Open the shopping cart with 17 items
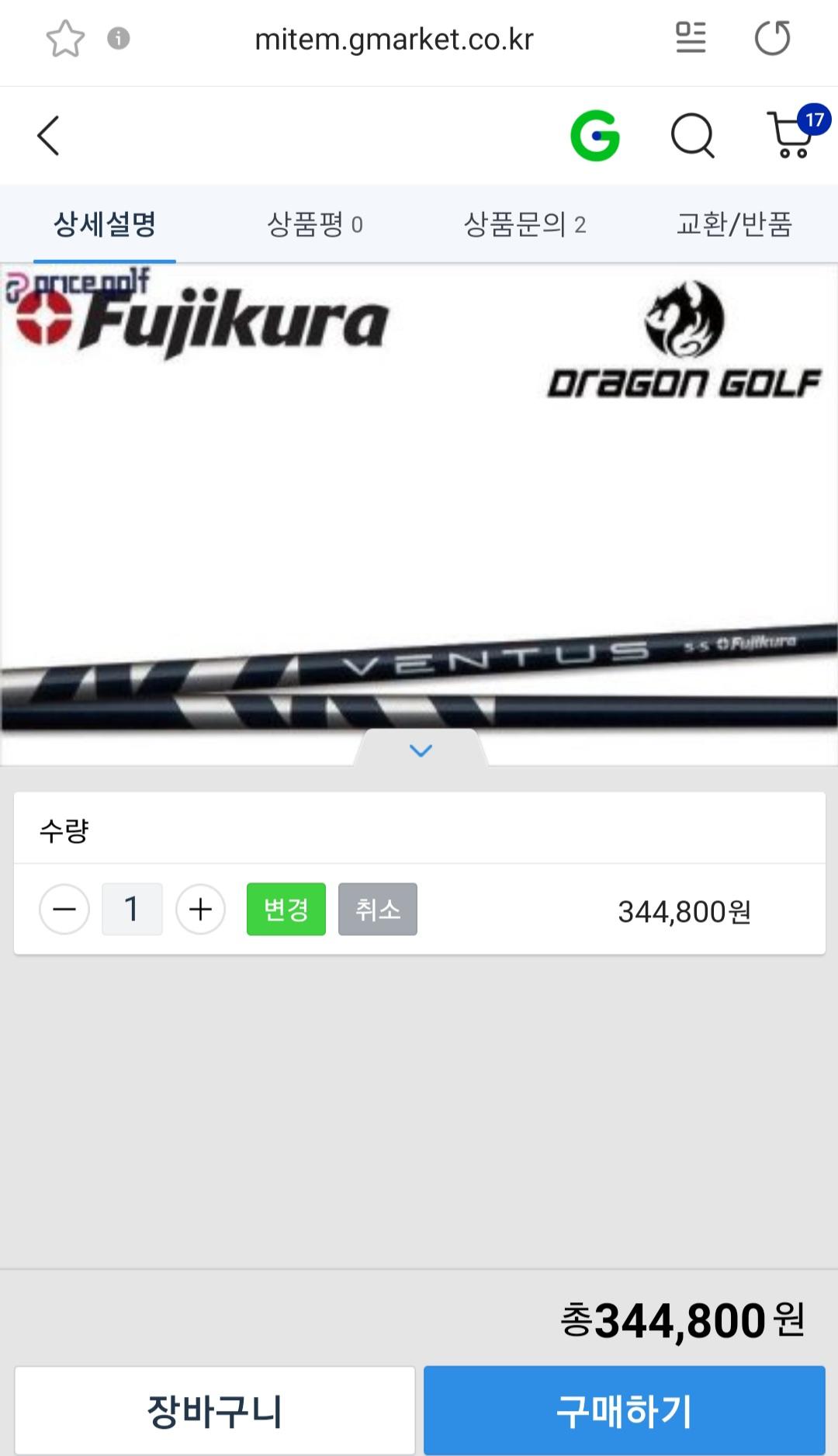838x1456 pixels. click(x=791, y=134)
